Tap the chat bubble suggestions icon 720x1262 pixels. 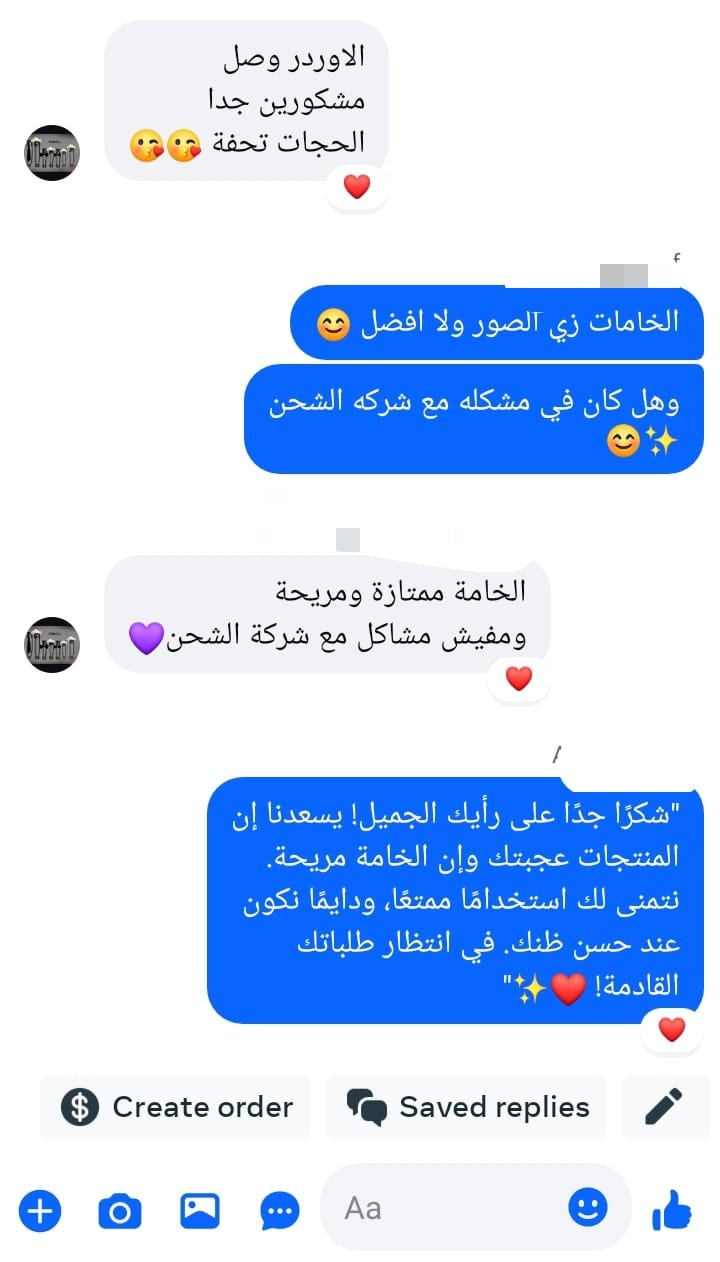[279, 1212]
